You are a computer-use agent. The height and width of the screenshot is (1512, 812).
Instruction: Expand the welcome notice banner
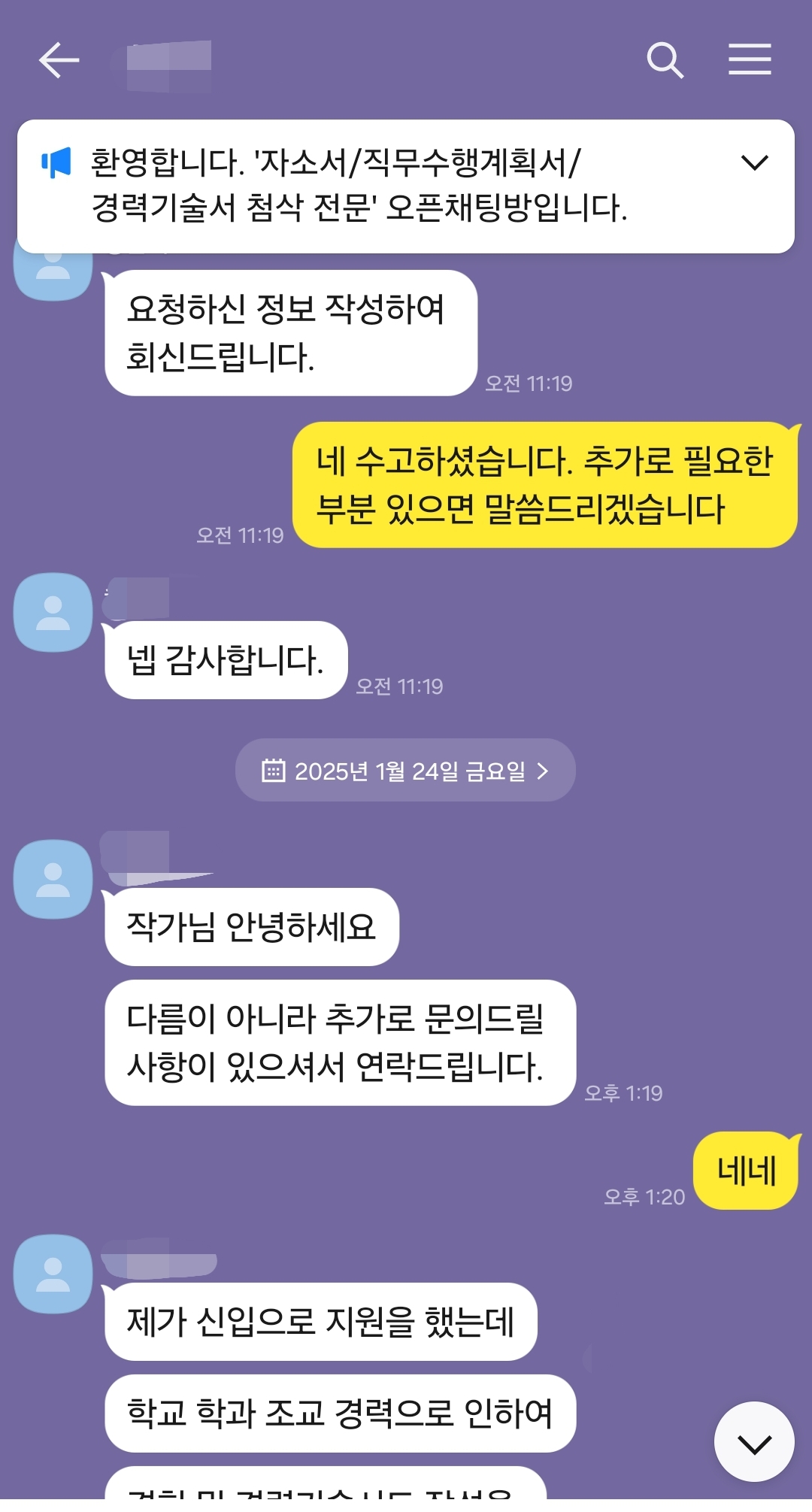(754, 162)
